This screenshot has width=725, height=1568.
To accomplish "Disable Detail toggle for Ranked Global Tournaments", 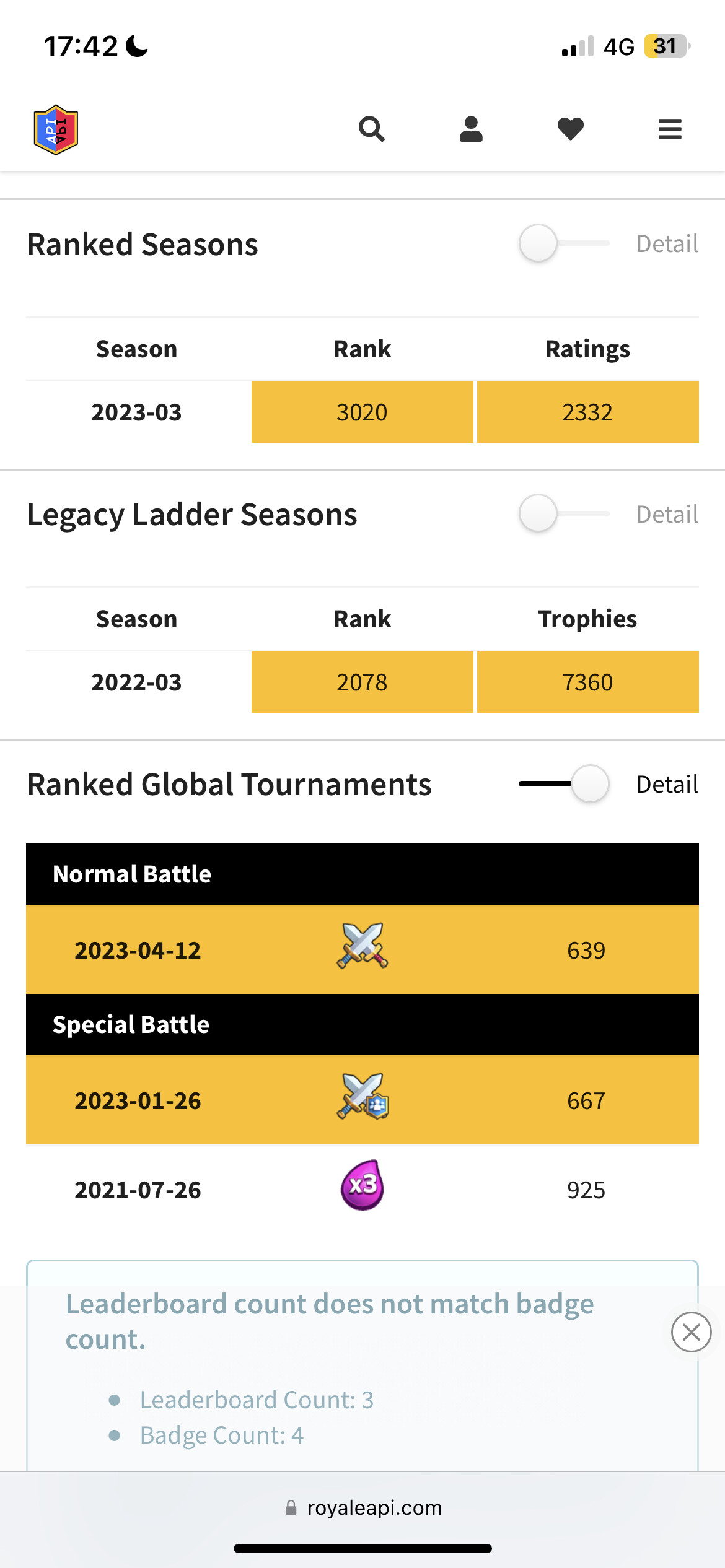I will point(564,784).
